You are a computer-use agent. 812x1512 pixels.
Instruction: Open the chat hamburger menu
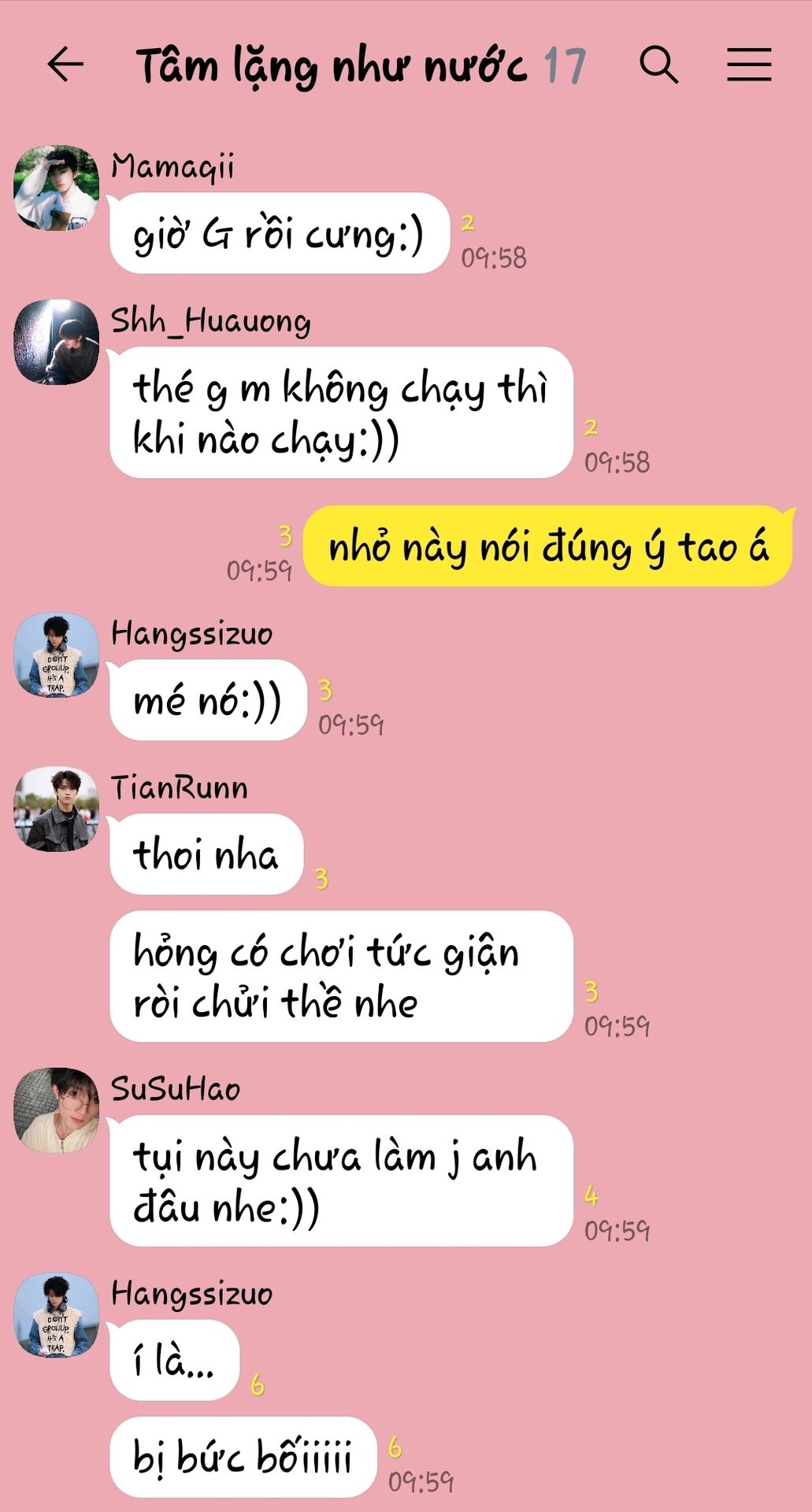tap(748, 65)
